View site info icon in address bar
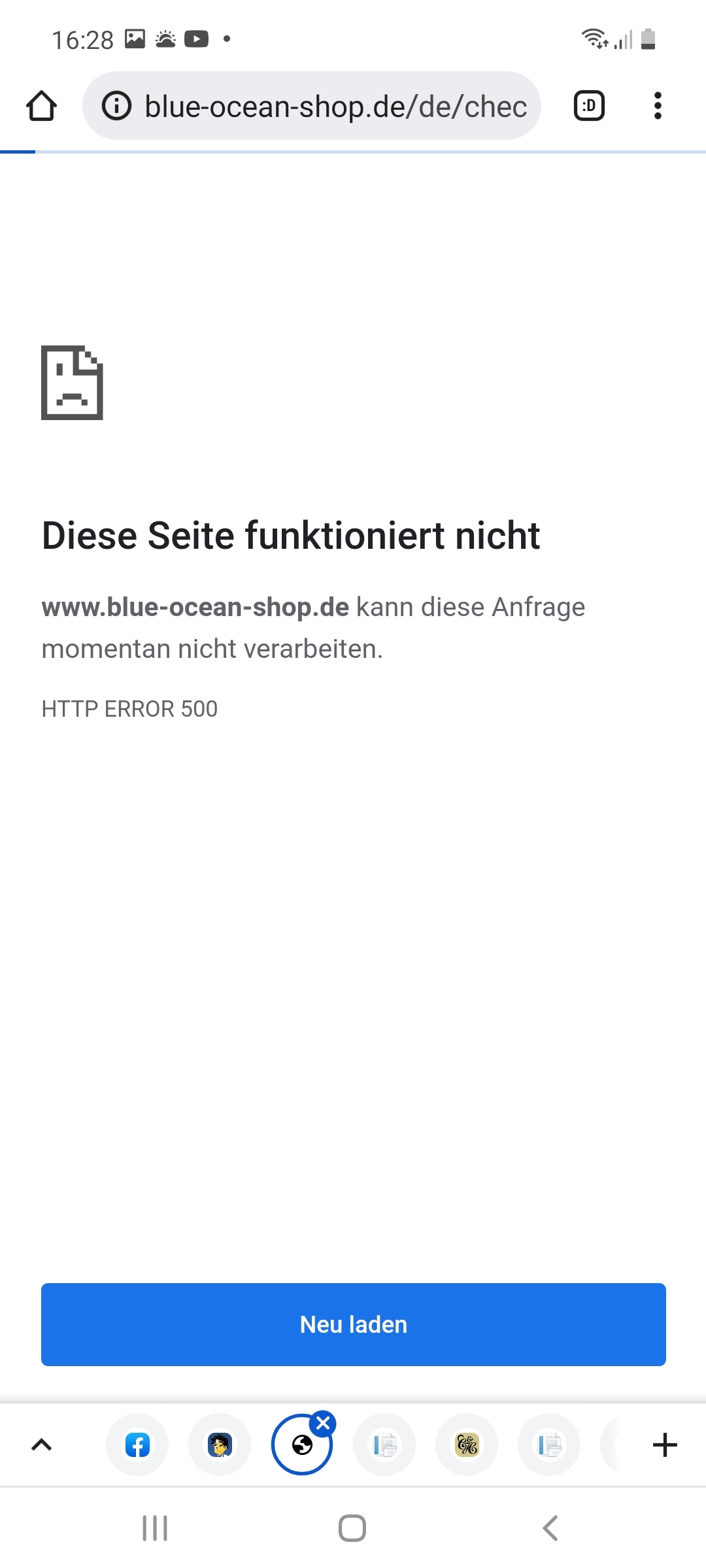Image resolution: width=706 pixels, height=1568 pixels. click(x=117, y=106)
